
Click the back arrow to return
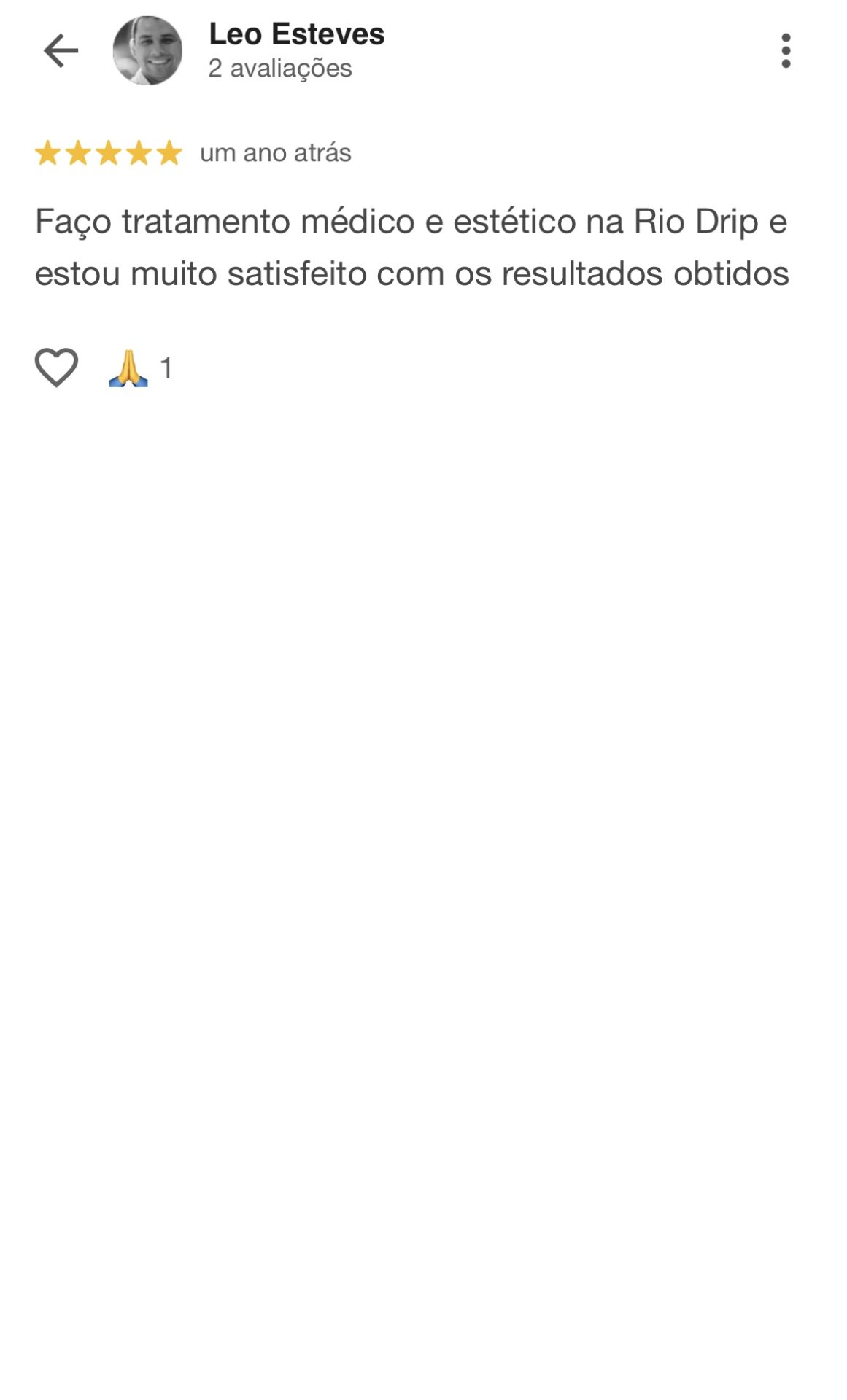tap(61, 50)
